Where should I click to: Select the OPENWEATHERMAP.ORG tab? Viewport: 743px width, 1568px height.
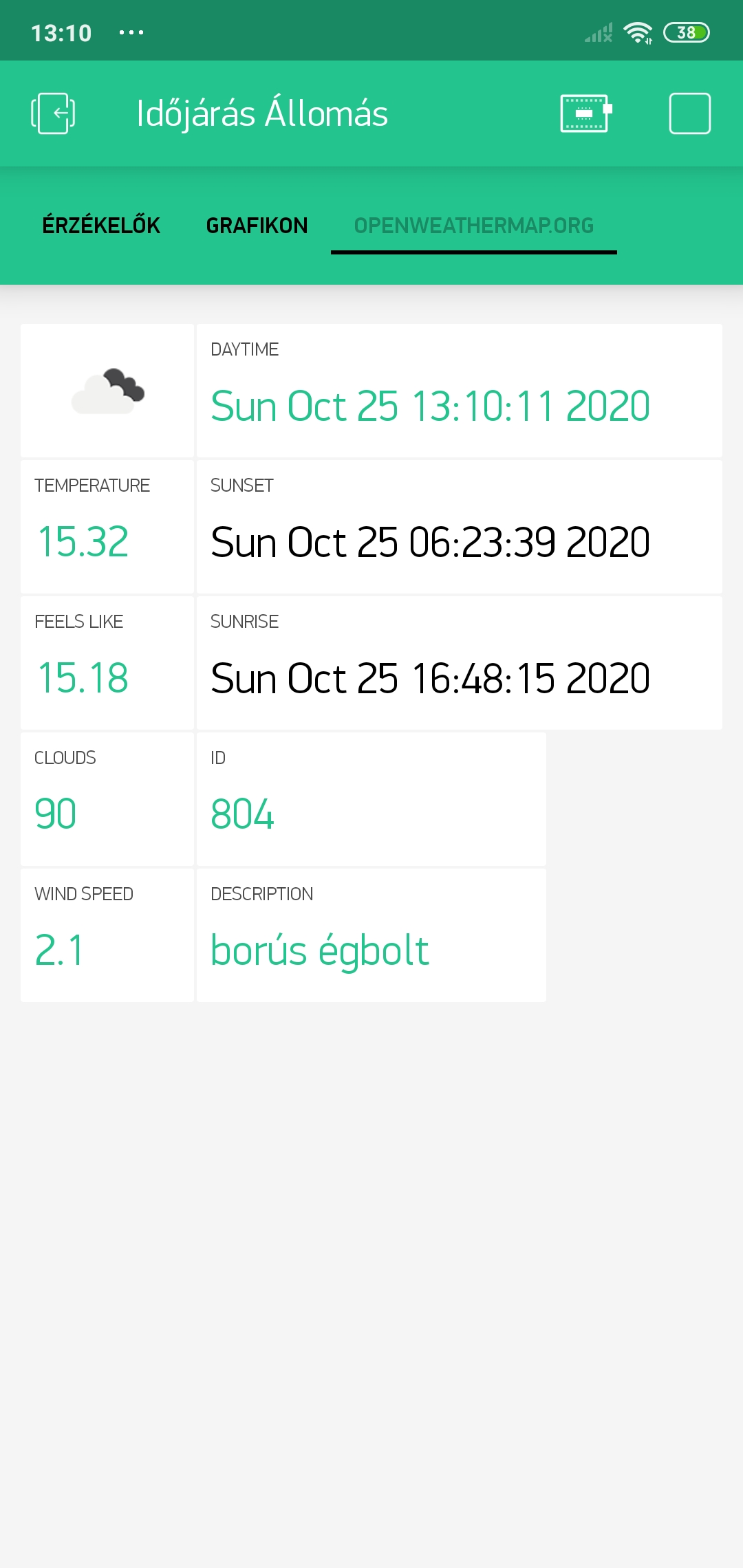tap(474, 226)
